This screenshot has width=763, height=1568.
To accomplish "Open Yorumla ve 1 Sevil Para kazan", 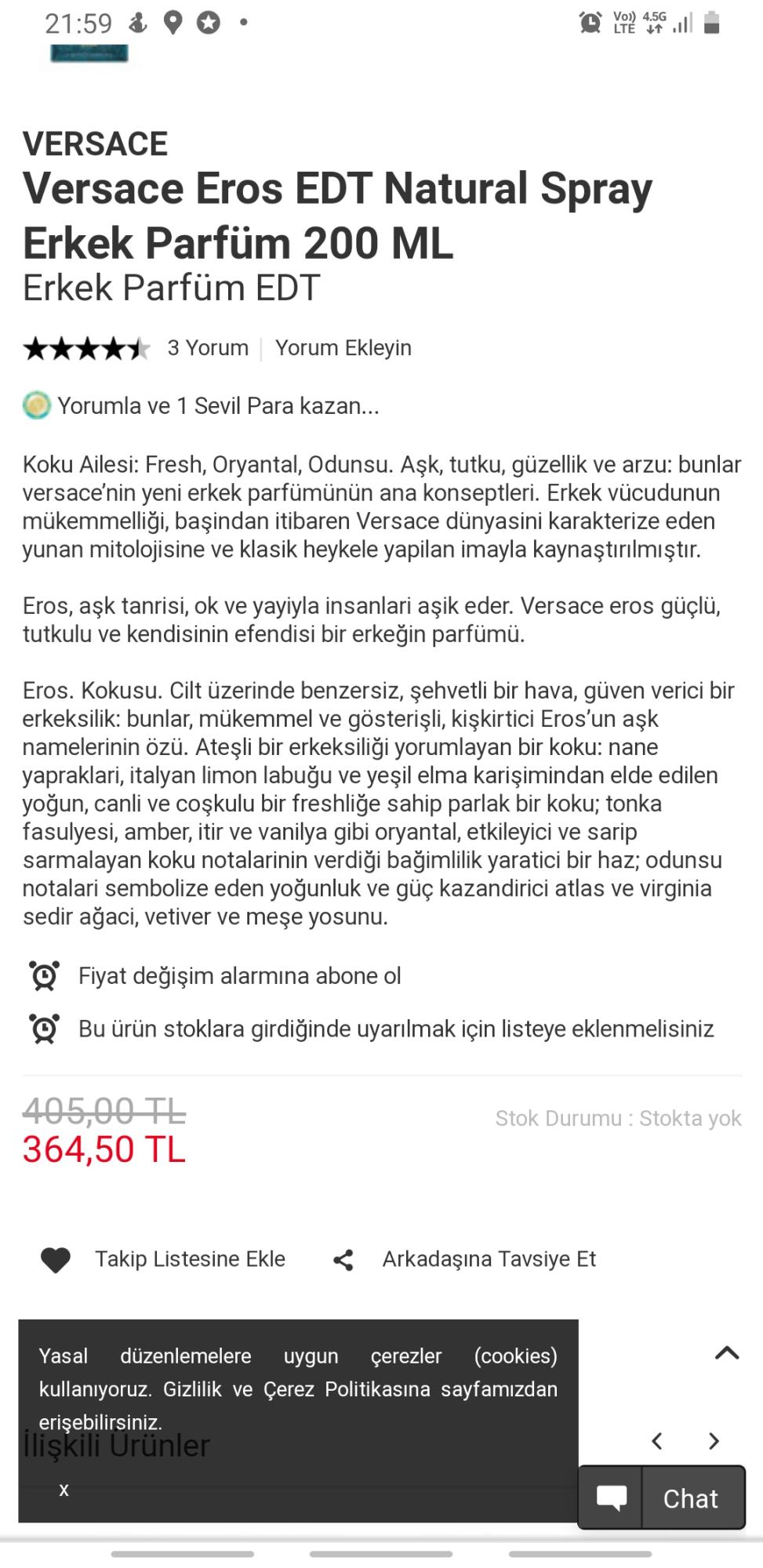I will (x=201, y=405).
